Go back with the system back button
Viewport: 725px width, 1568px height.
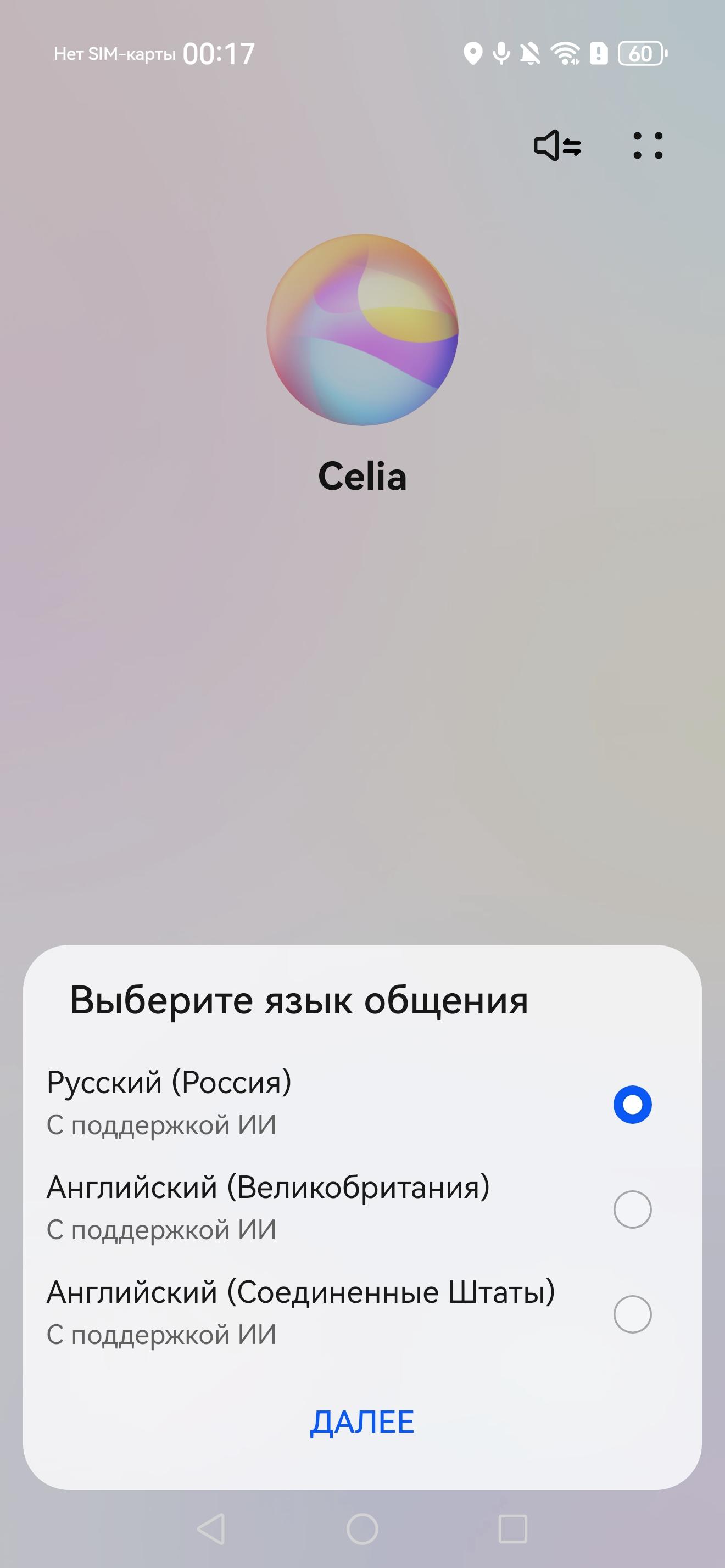click(212, 1528)
